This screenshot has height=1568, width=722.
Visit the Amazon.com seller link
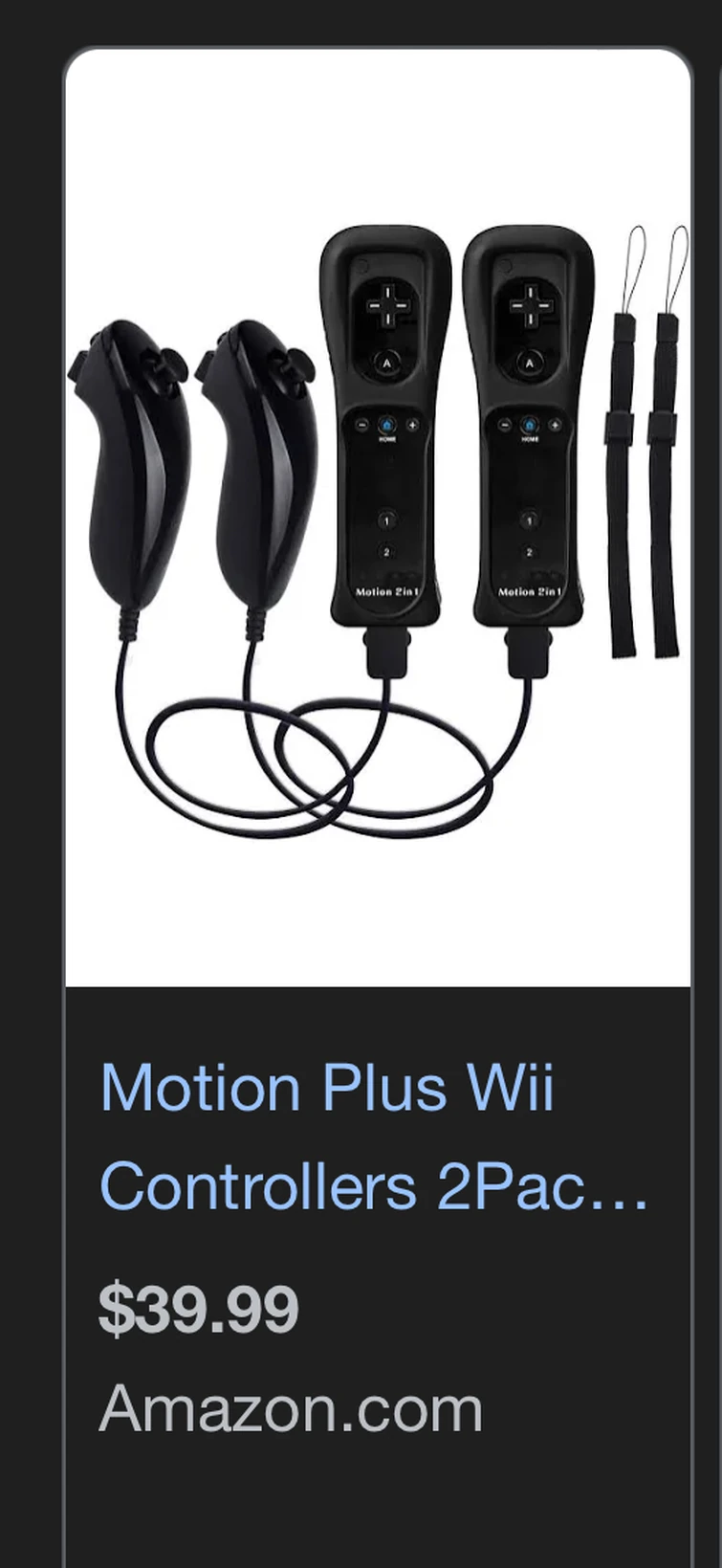(292, 1406)
